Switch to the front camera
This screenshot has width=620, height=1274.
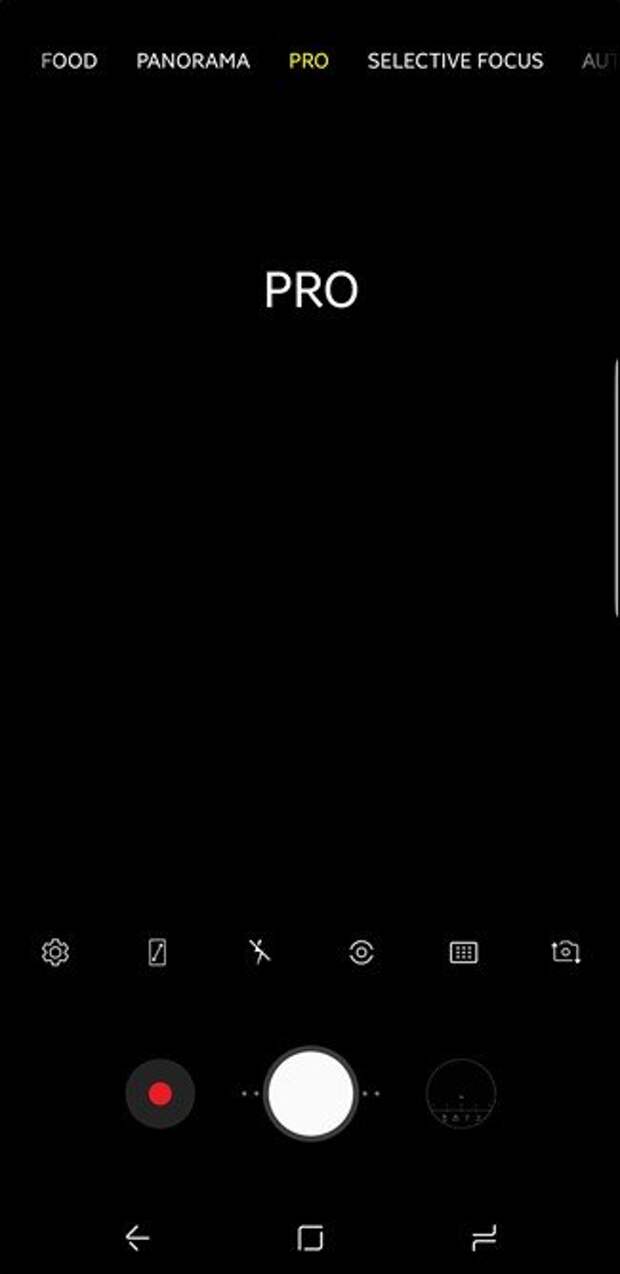click(565, 953)
